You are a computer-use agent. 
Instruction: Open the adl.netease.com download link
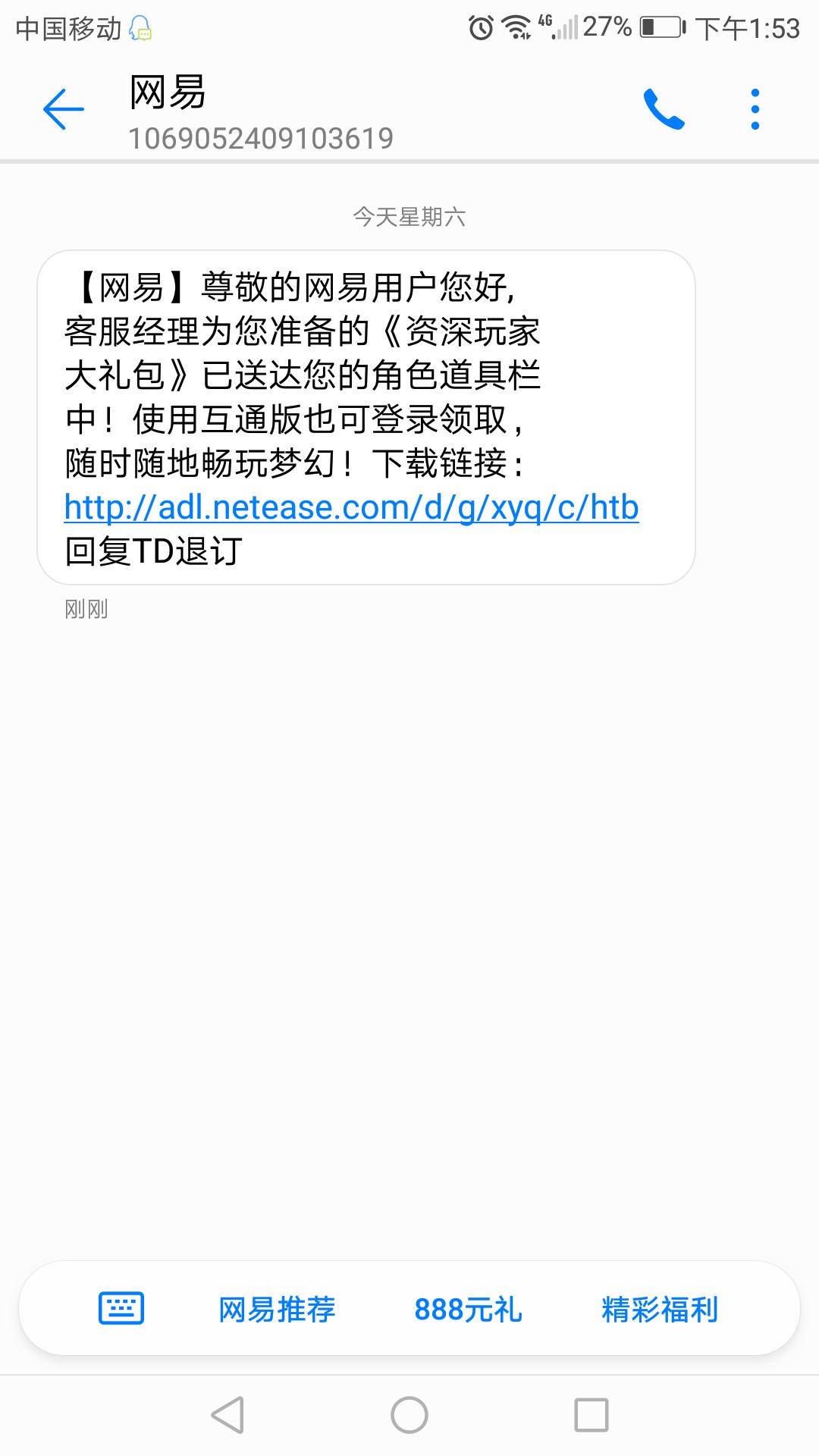coord(351,507)
